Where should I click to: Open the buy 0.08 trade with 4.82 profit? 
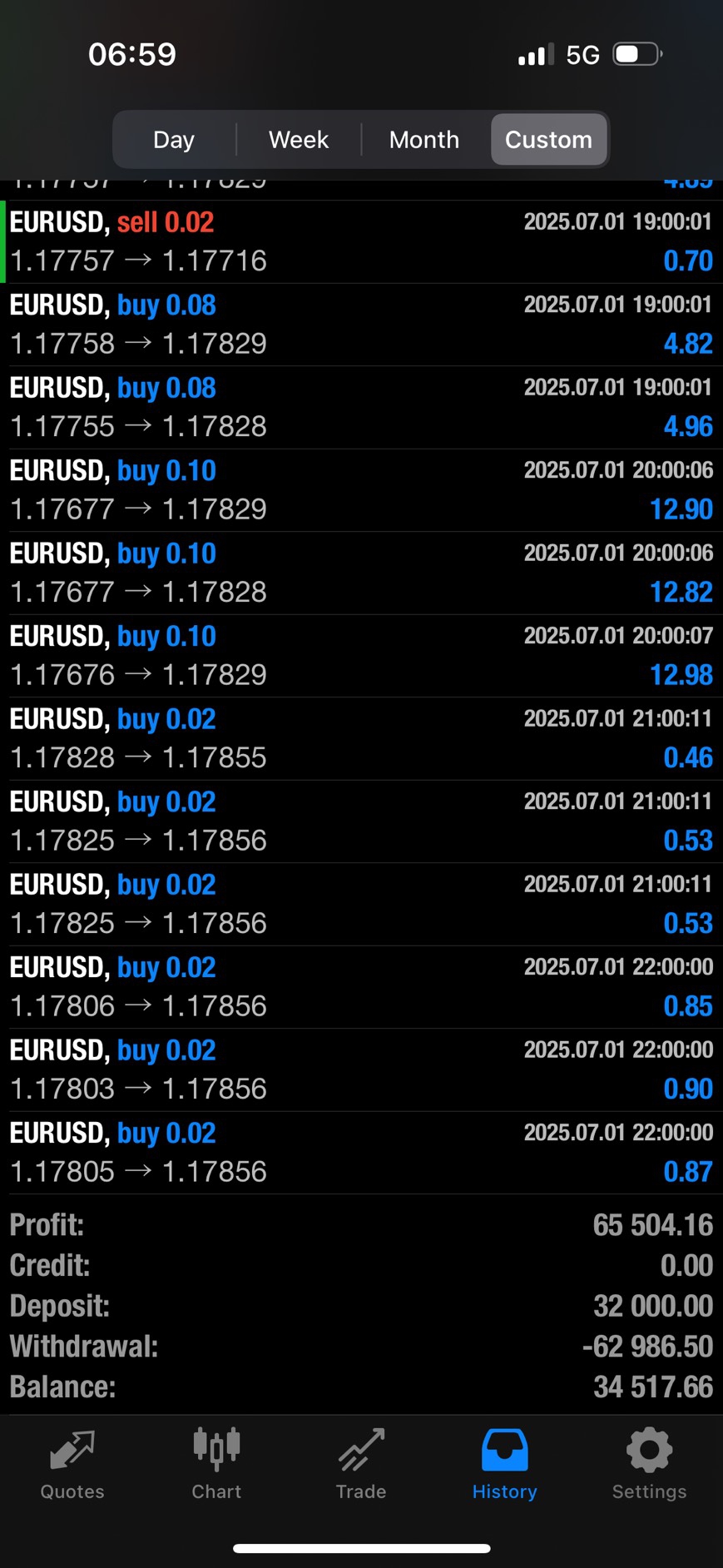click(x=361, y=325)
